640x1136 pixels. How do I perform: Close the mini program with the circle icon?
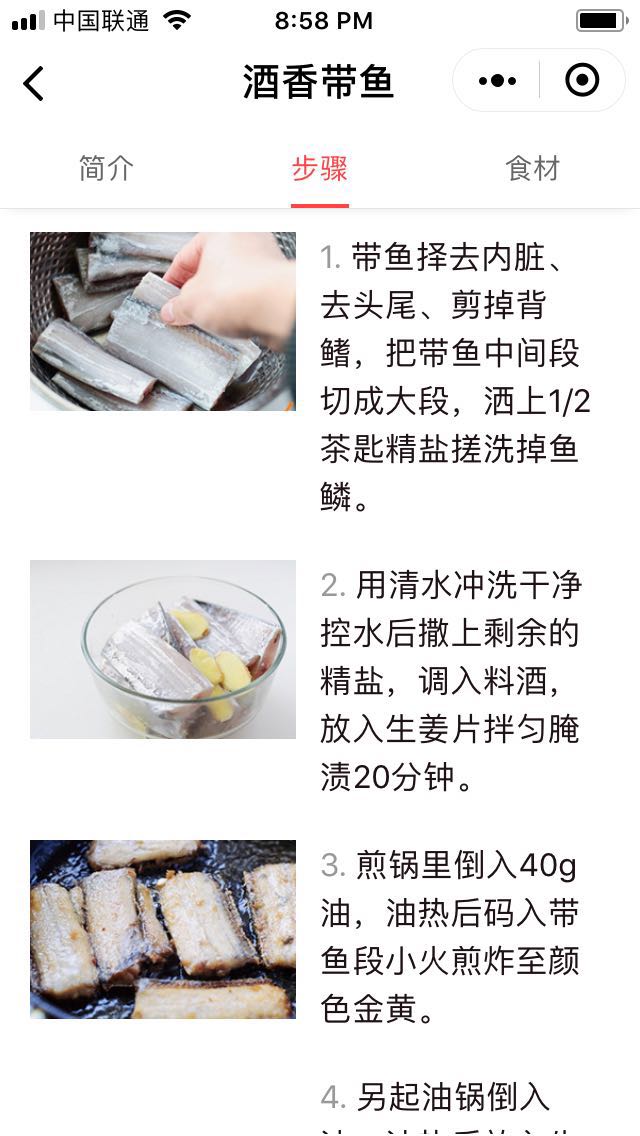[582, 80]
